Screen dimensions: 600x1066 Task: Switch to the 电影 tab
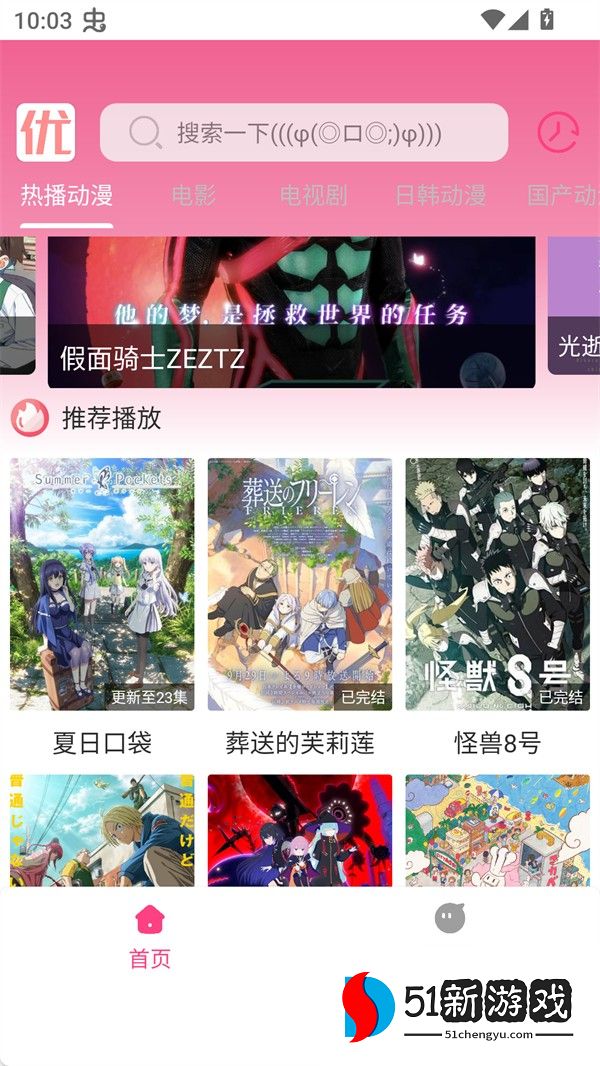[x=193, y=195]
